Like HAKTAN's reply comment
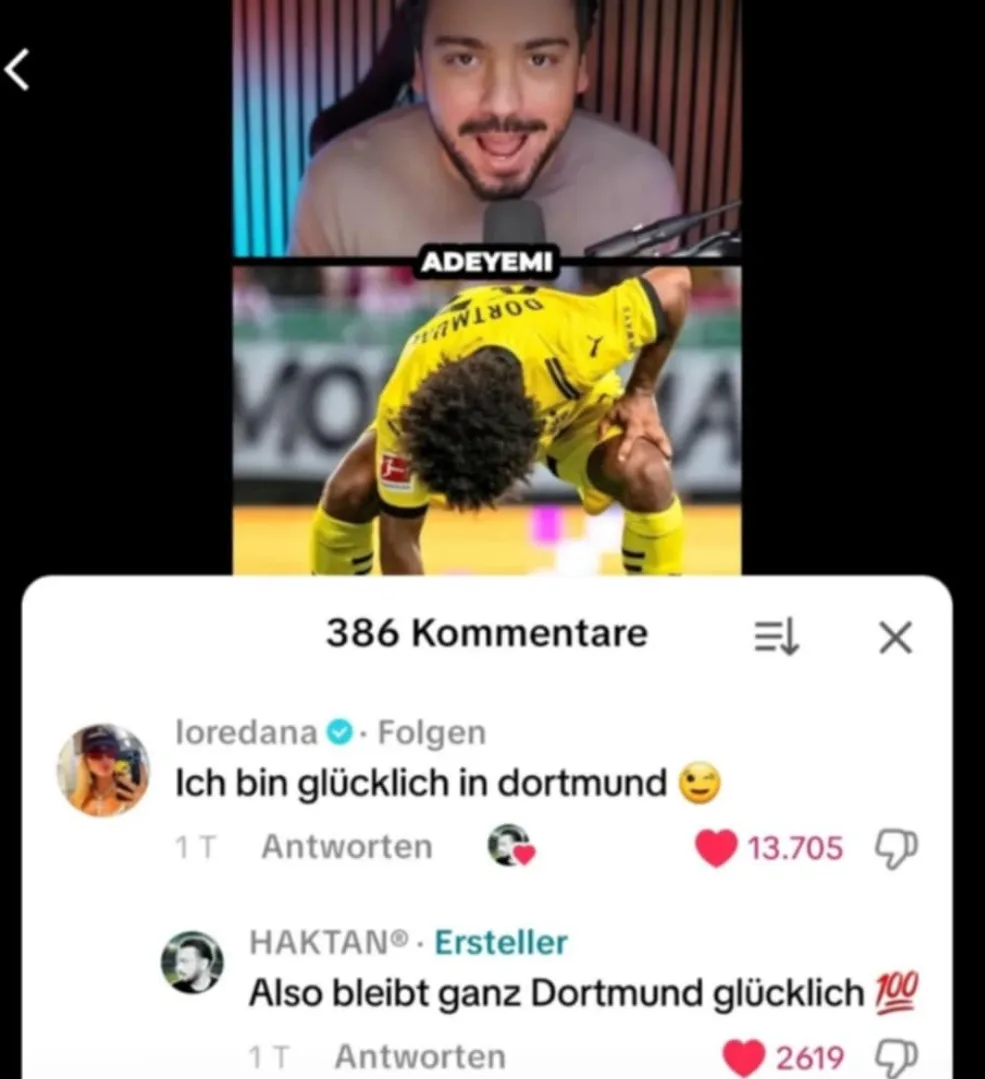Viewport: 985px width, 1079px height. 743,1058
